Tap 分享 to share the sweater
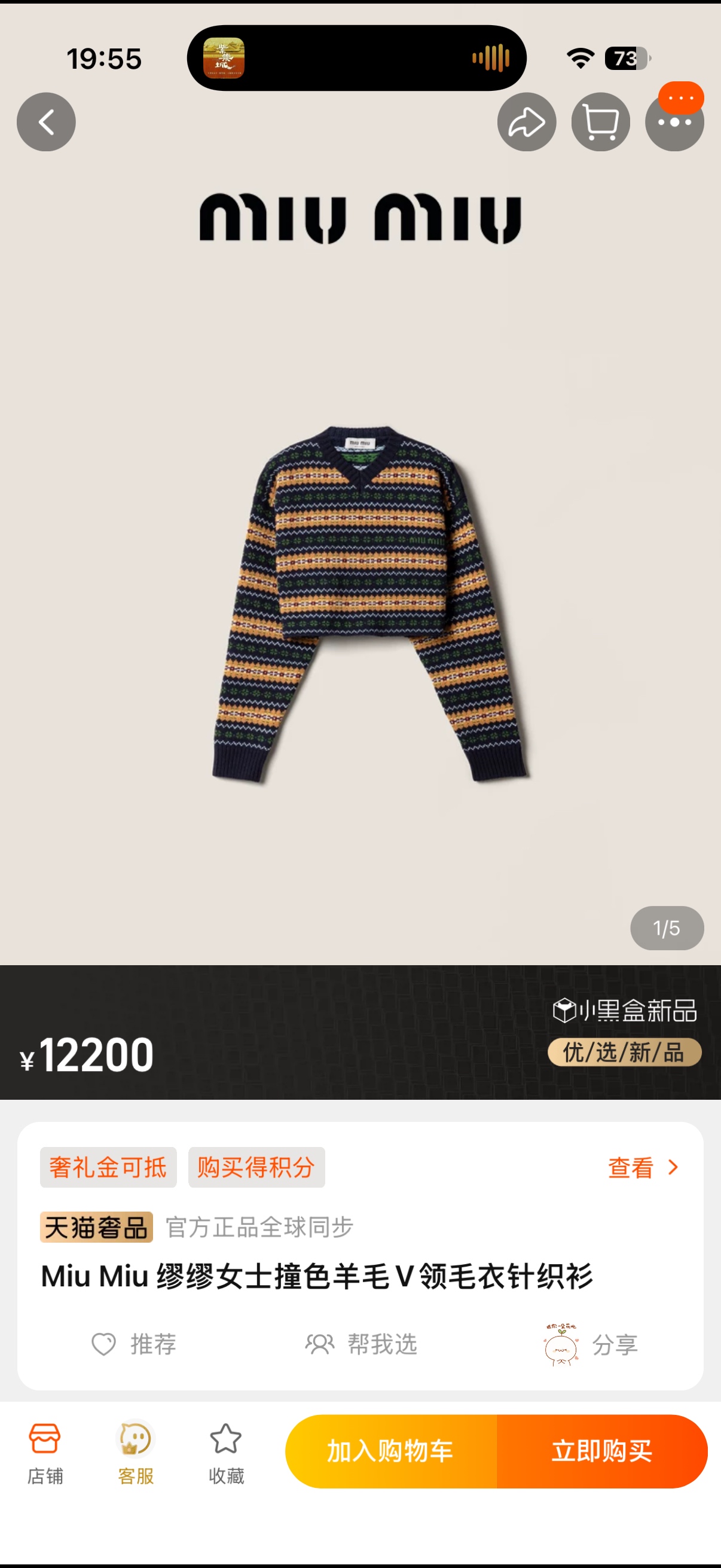The height and width of the screenshot is (1568, 721). [x=591, y=1344]
